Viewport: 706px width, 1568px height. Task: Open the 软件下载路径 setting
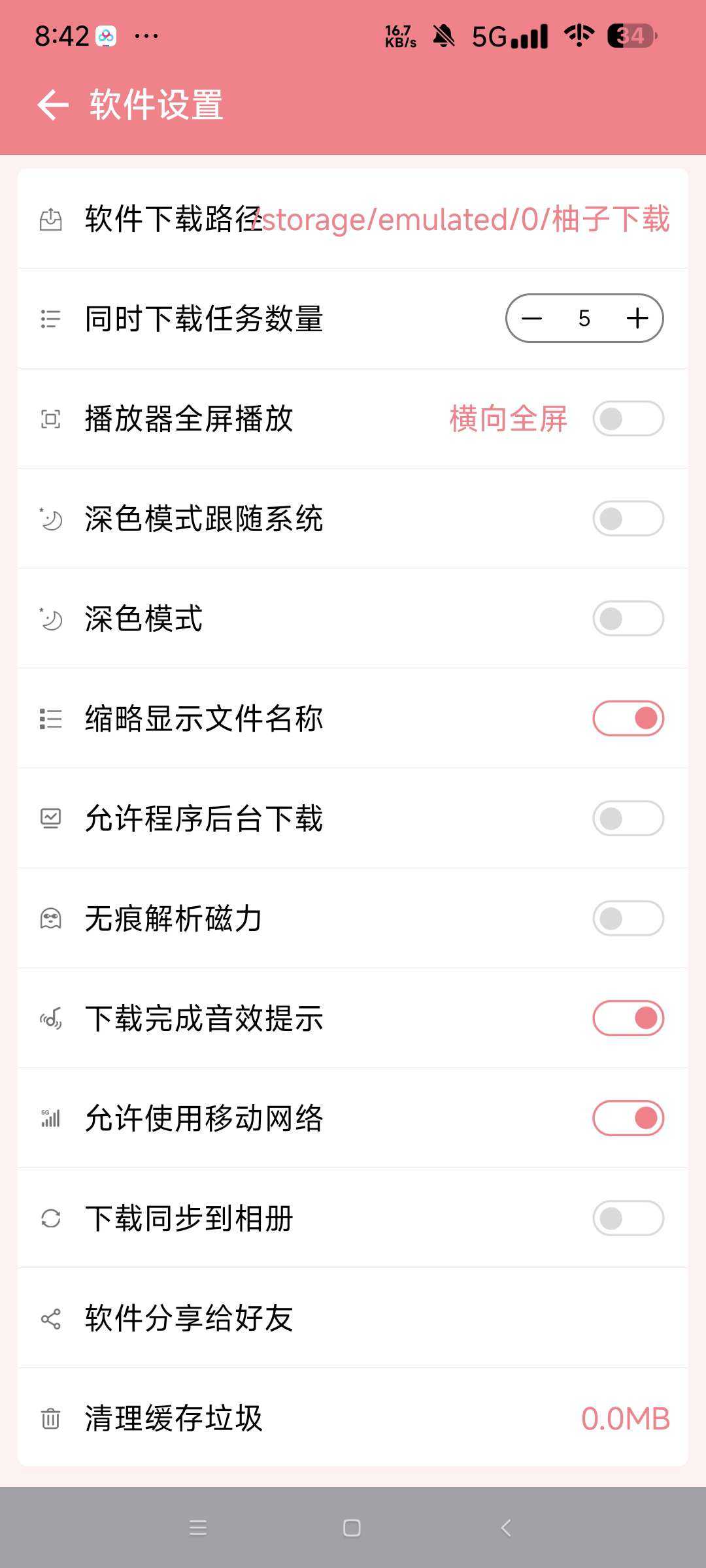tap(353, 219)
